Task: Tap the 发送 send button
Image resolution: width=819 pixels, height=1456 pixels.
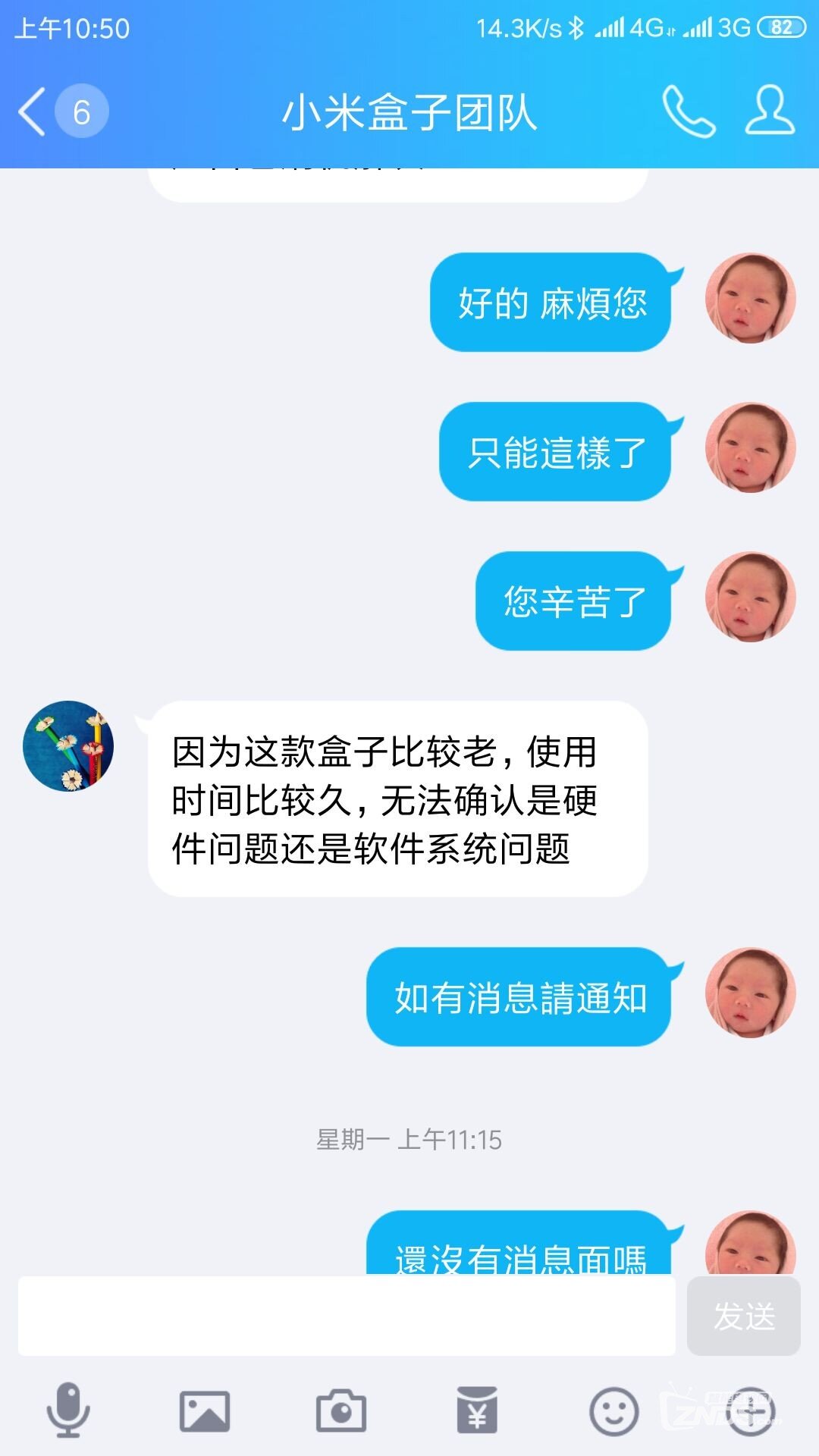Action: [x=743, y=1316]
